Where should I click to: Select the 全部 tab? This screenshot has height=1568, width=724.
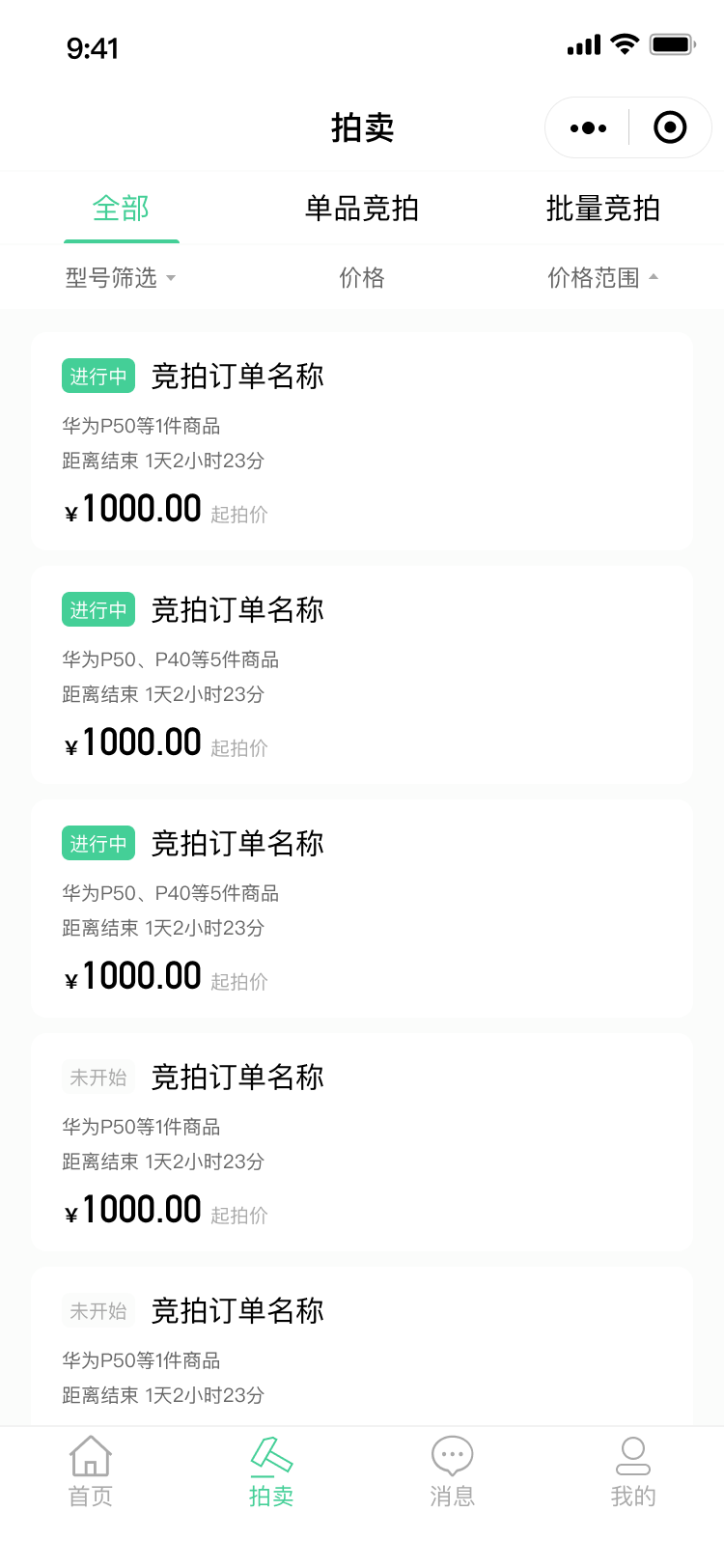click(x=121, y=209)
